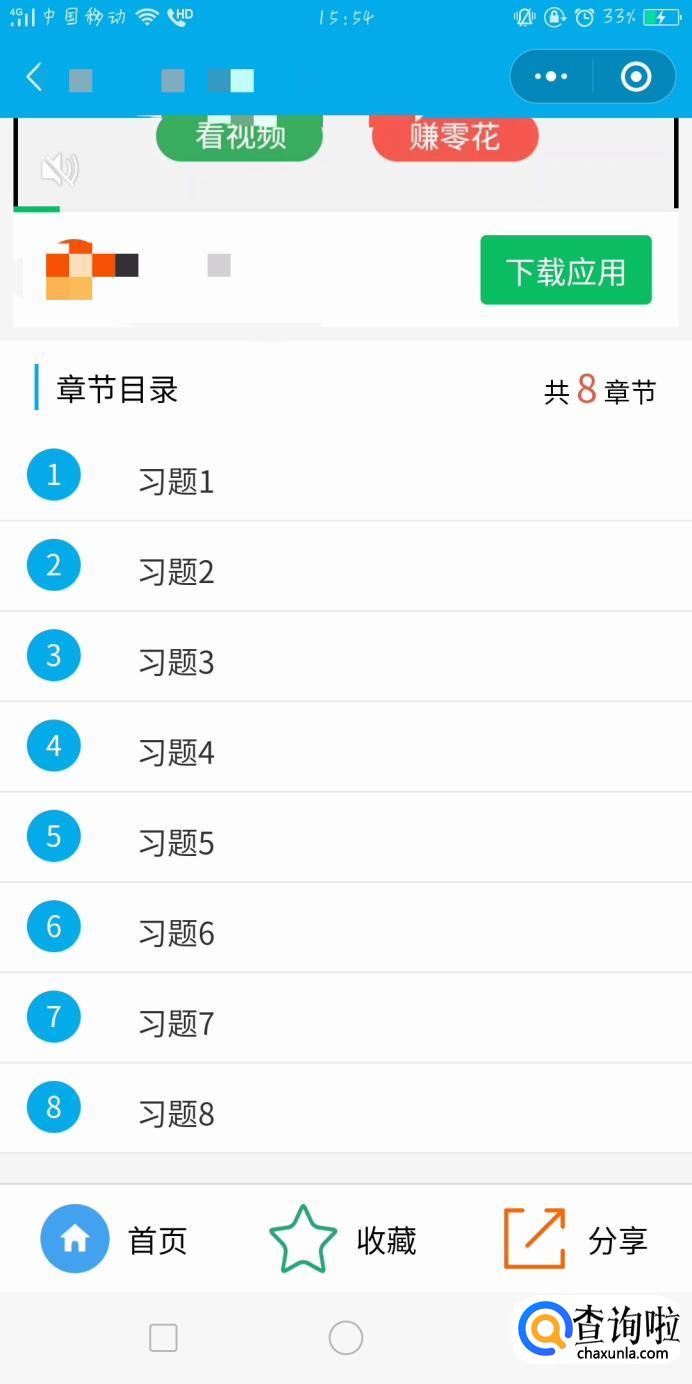
Task: Share this page via 分享
Action: point(576,1239)
